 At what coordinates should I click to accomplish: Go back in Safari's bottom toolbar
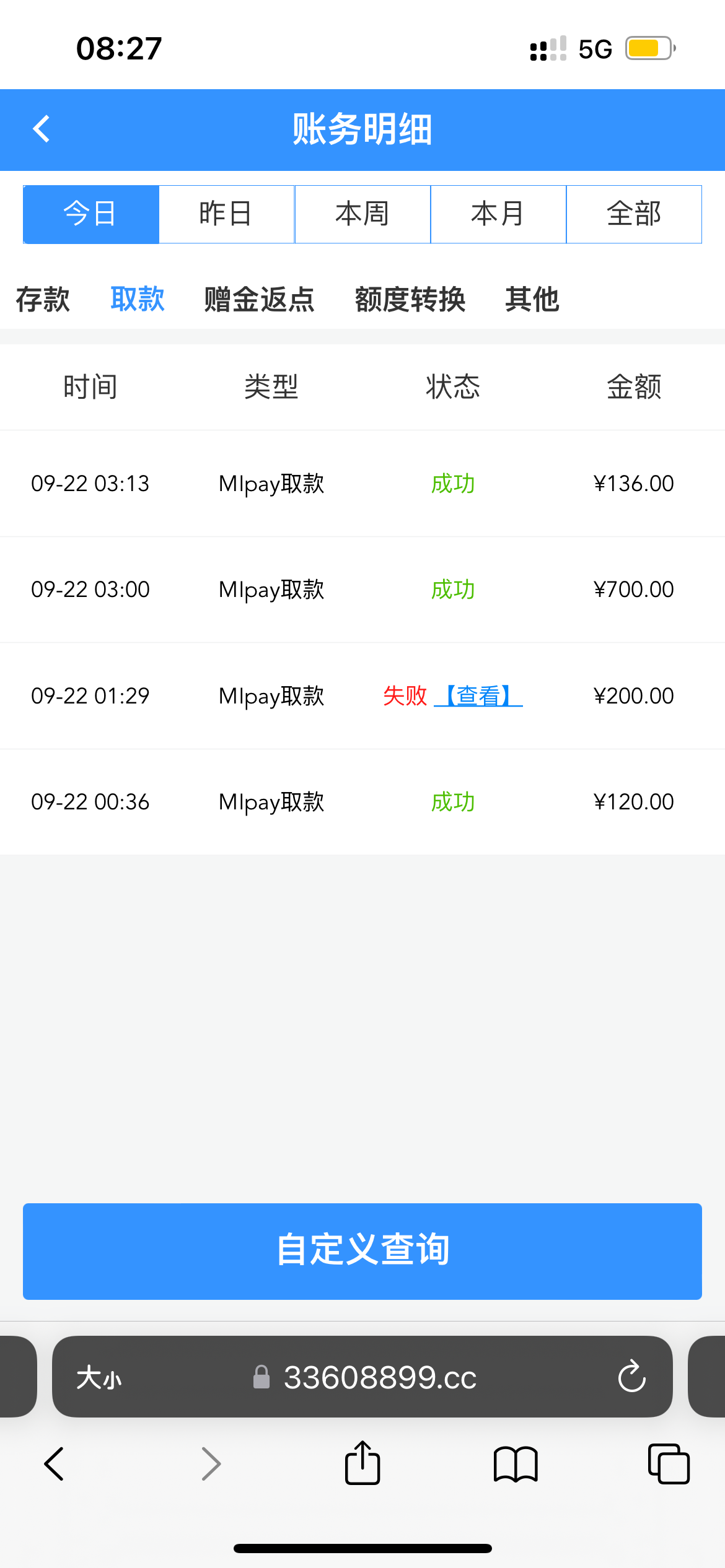[x=55, y=1464]
